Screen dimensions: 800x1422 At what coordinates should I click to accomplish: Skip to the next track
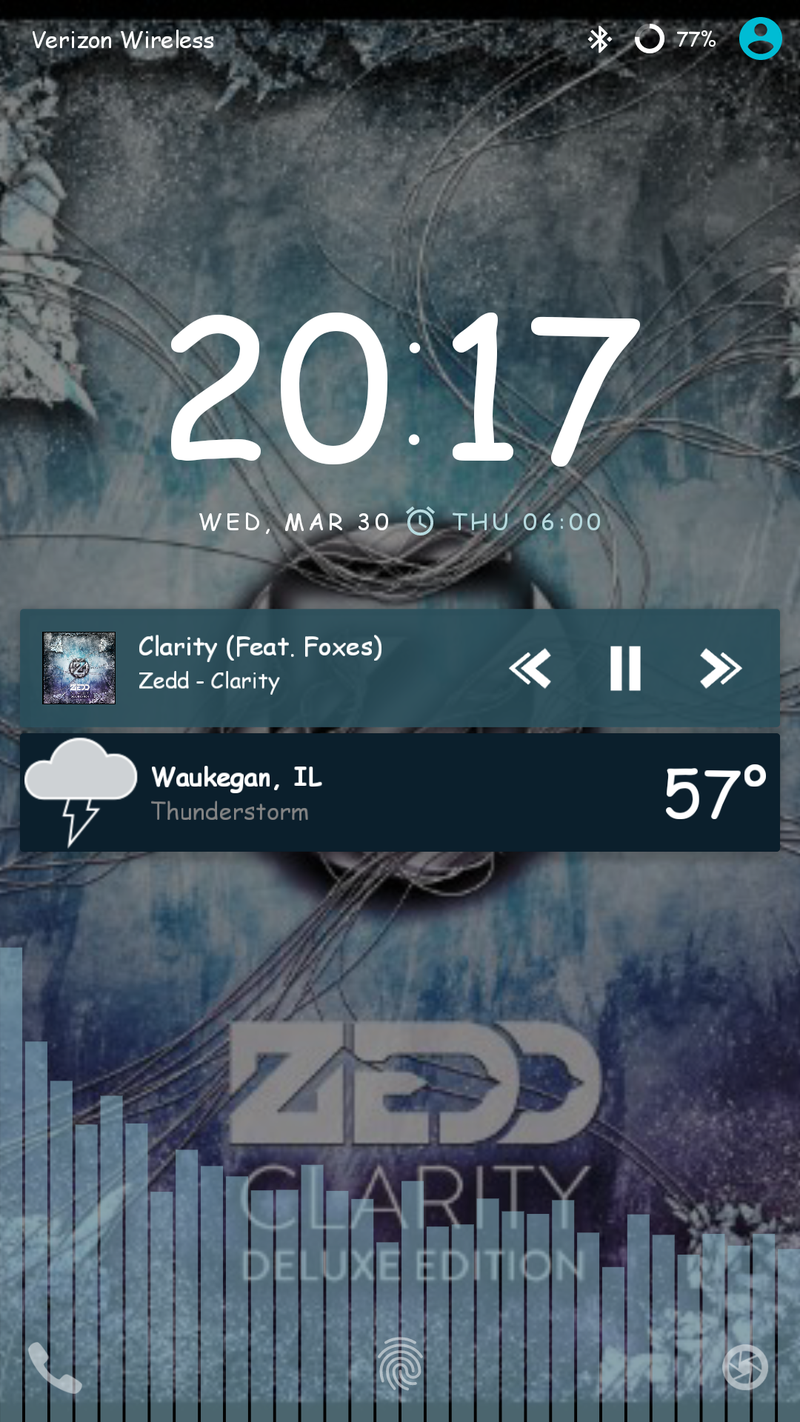pos(720,669)
